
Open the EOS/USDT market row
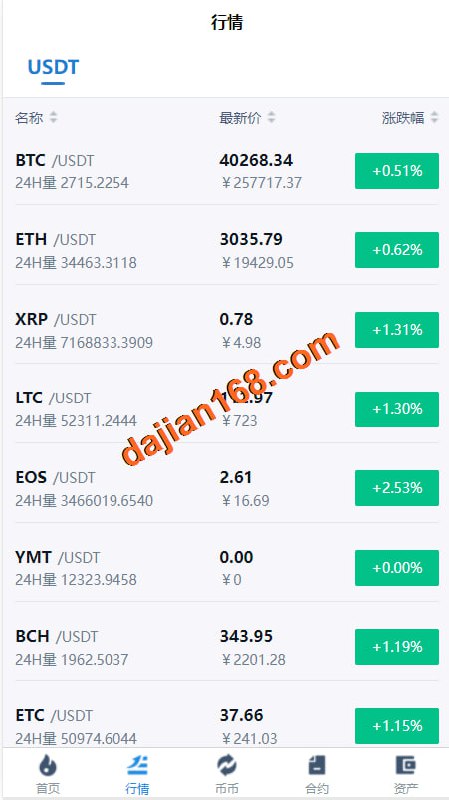(227, 488)
